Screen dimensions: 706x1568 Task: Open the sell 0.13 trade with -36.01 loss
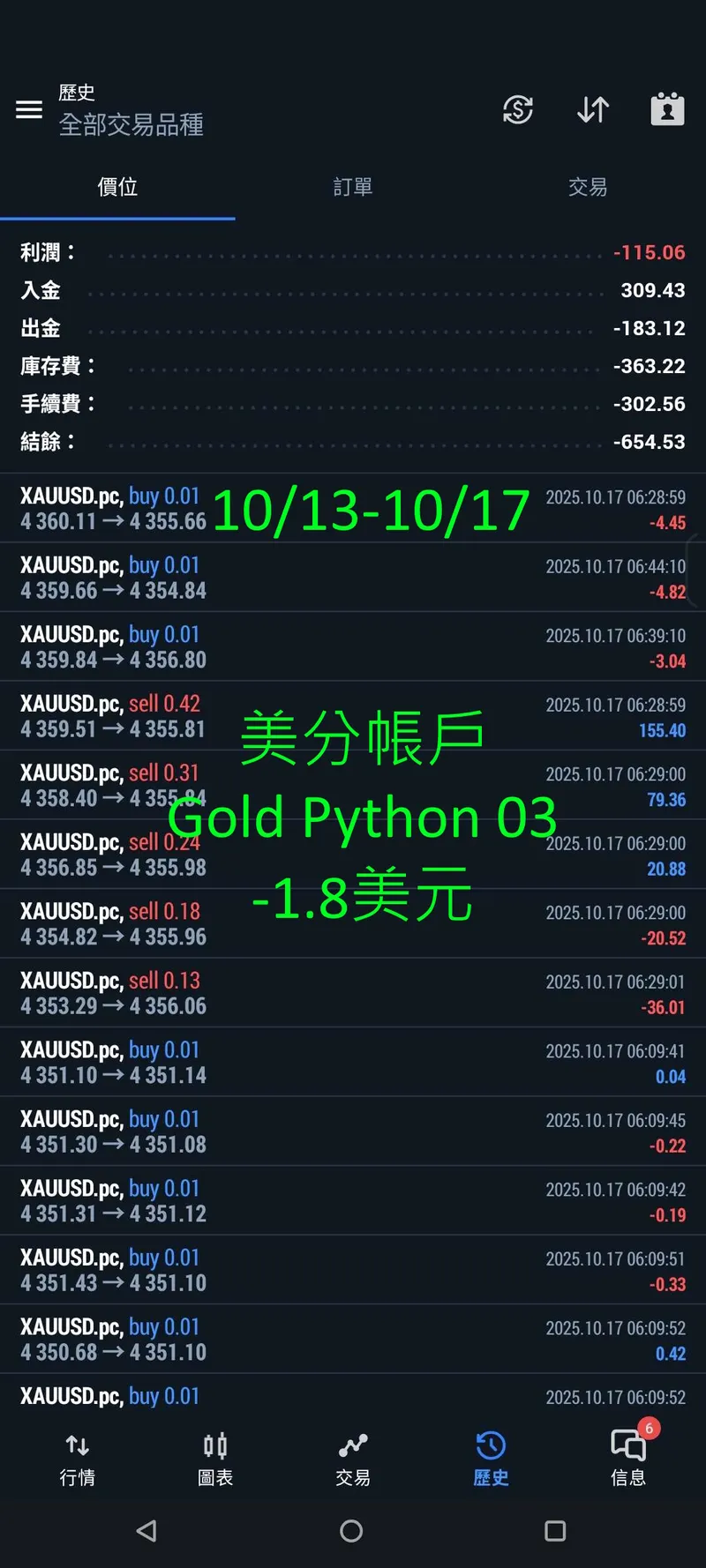pyautogui.click(x=353, y=993)
